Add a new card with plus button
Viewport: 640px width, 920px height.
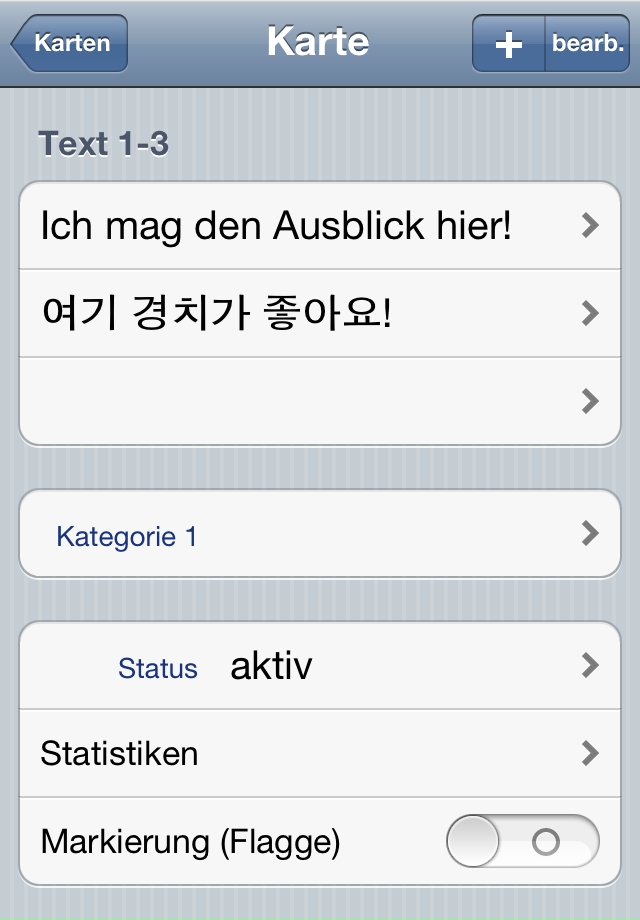(509, 44)
